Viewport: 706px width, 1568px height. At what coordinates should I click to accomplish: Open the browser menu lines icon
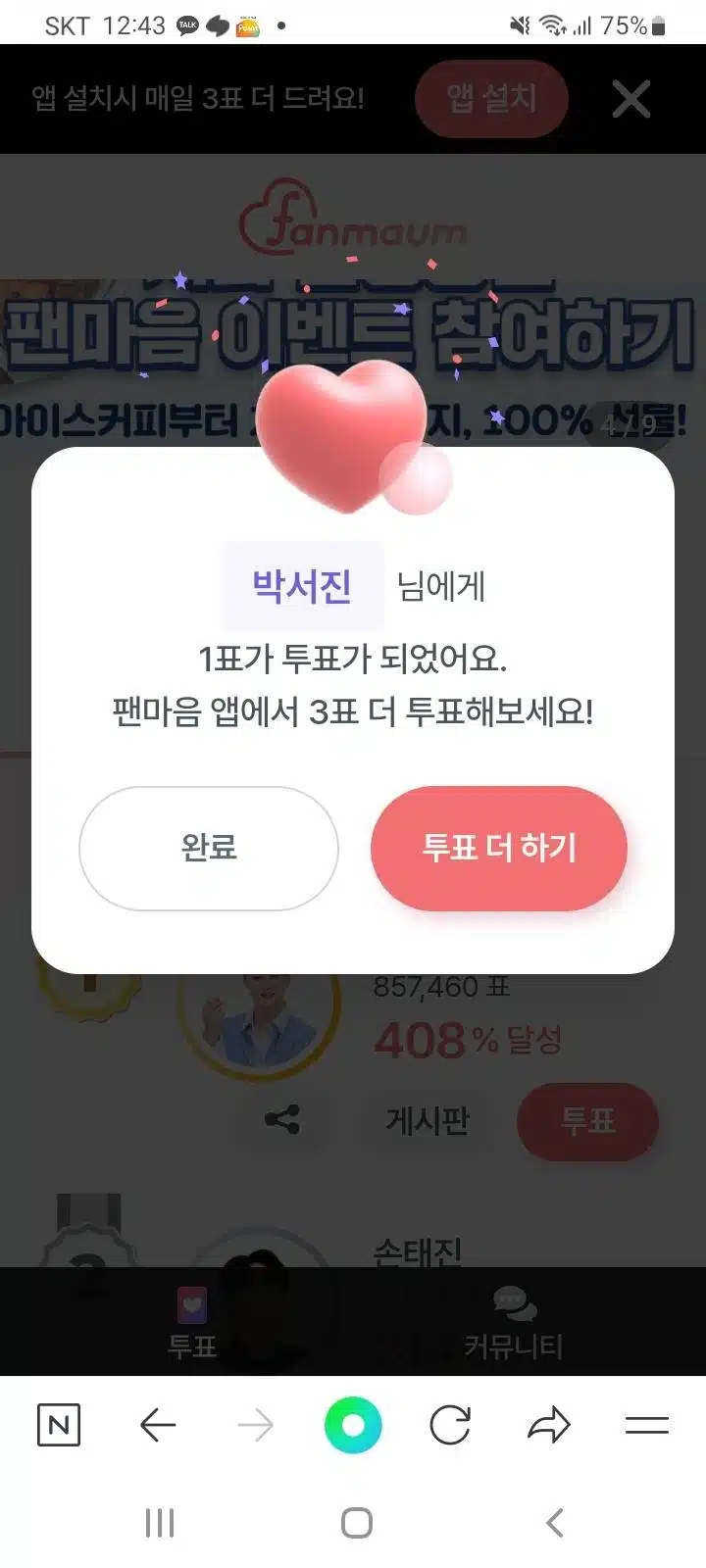coord(647,1425)
